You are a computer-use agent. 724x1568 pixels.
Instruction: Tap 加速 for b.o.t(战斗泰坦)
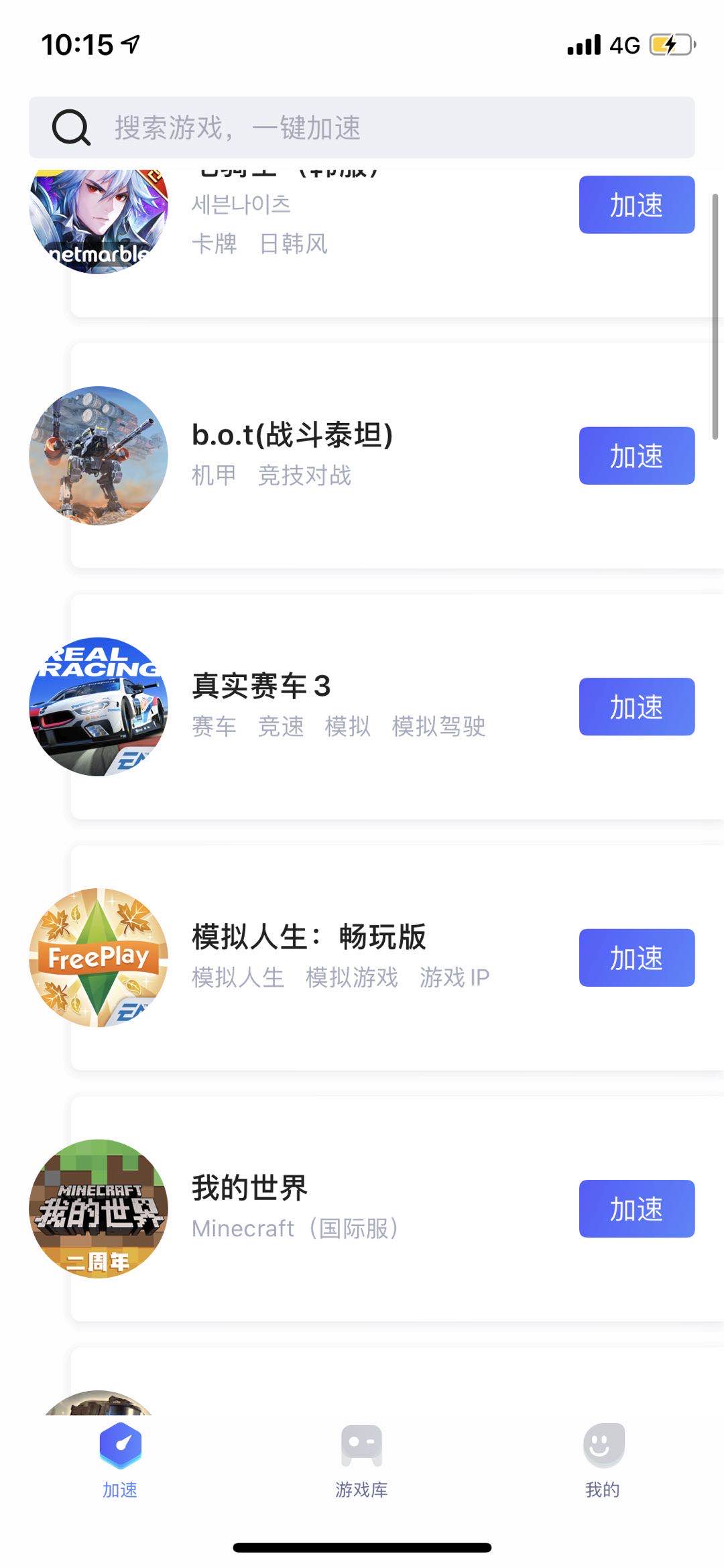tap(636, 456)
